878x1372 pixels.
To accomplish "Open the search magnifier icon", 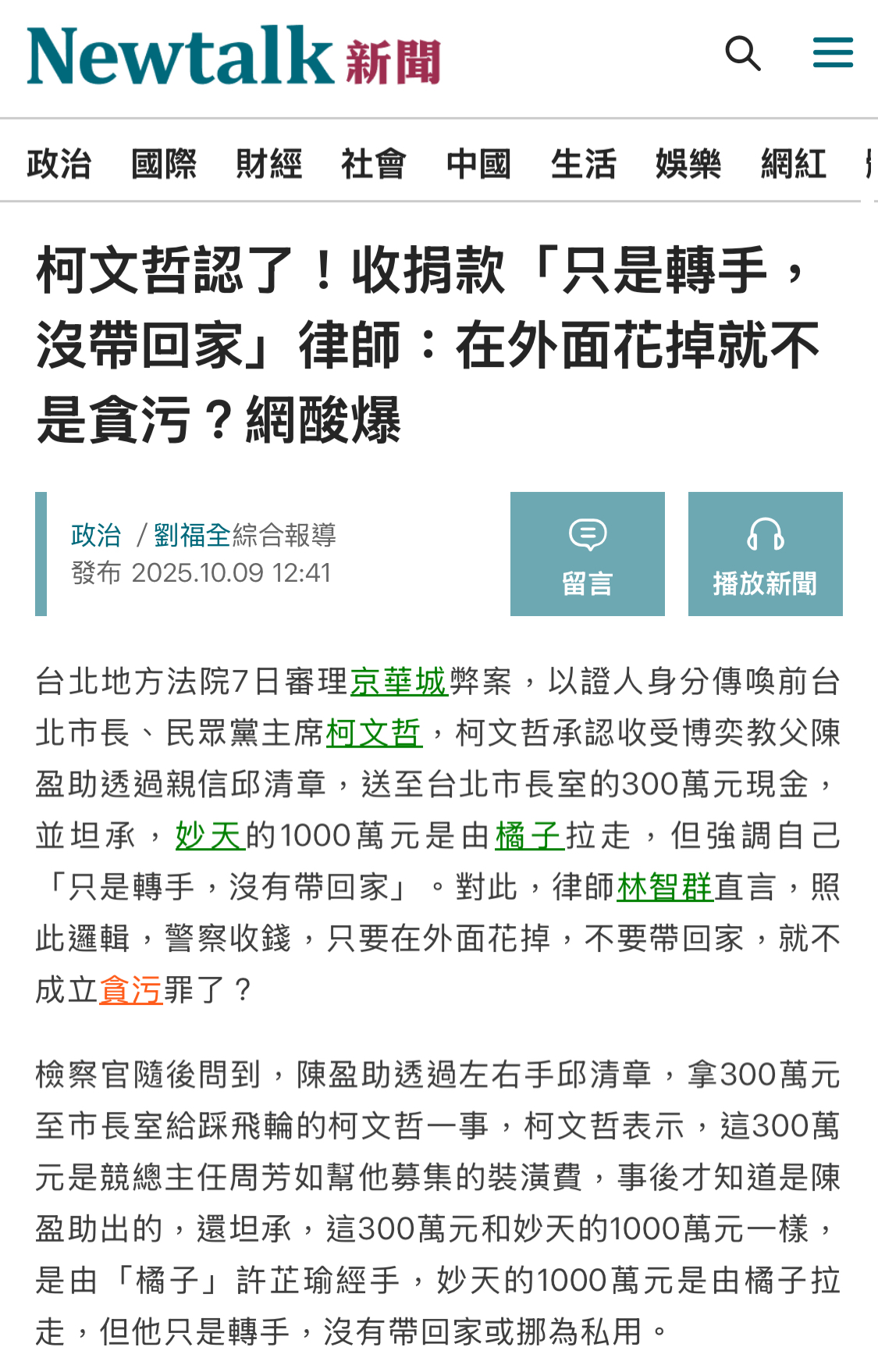I will point(742,54).
